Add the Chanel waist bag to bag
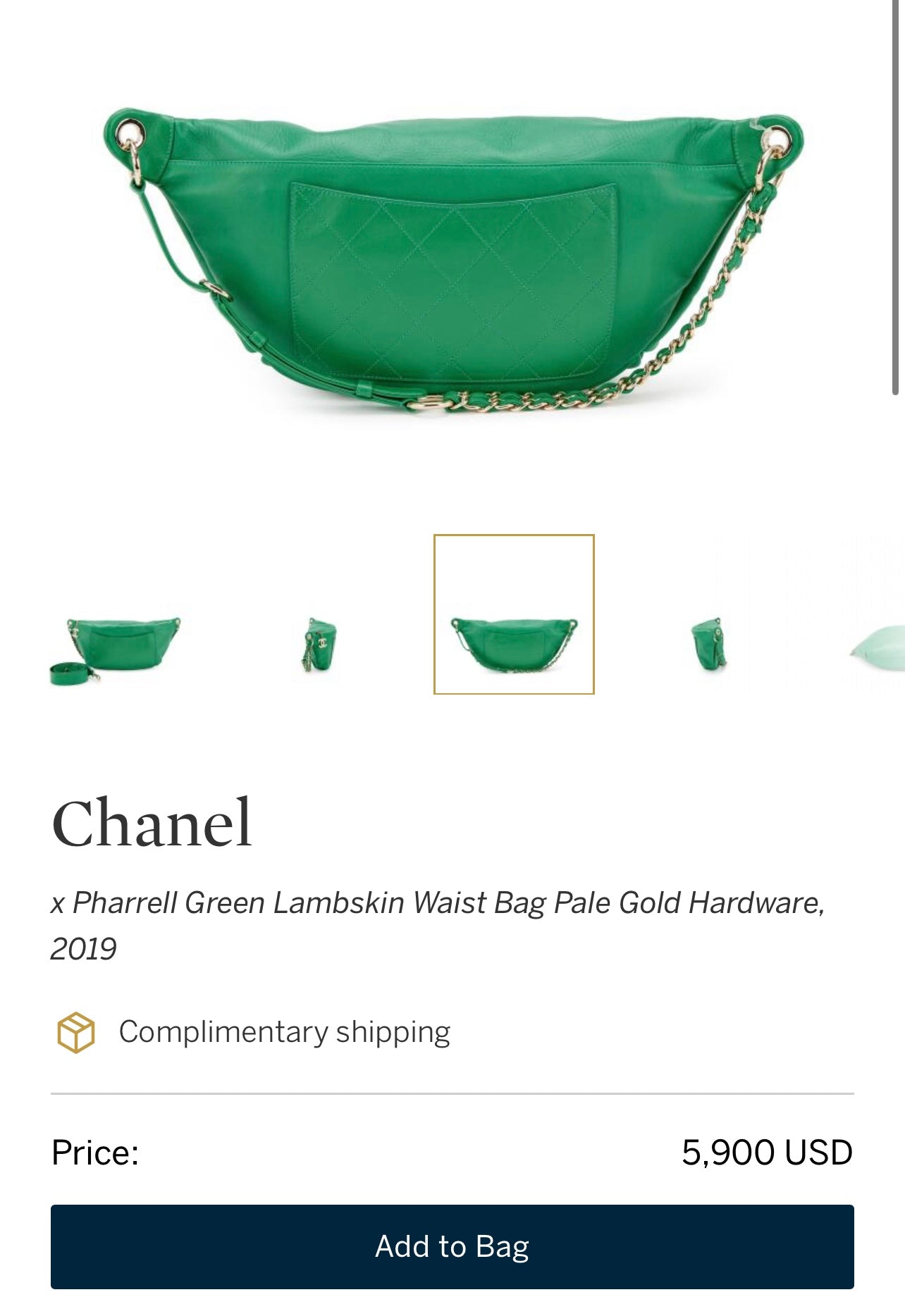Viewport: 905px width, 1316px height. pos(452,1246)
